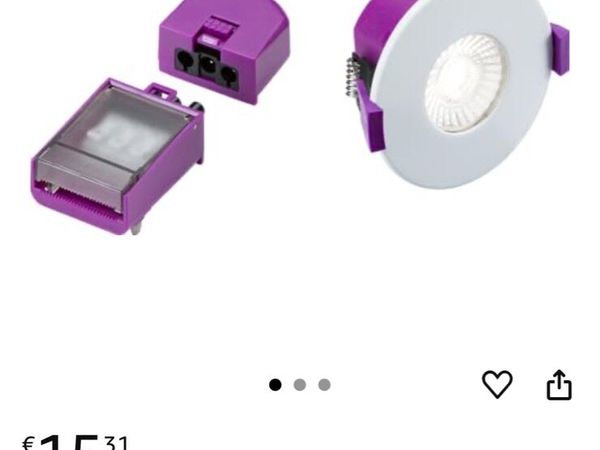
Task: Jump to the second product photo dot
Action: (x=300, y=385)
